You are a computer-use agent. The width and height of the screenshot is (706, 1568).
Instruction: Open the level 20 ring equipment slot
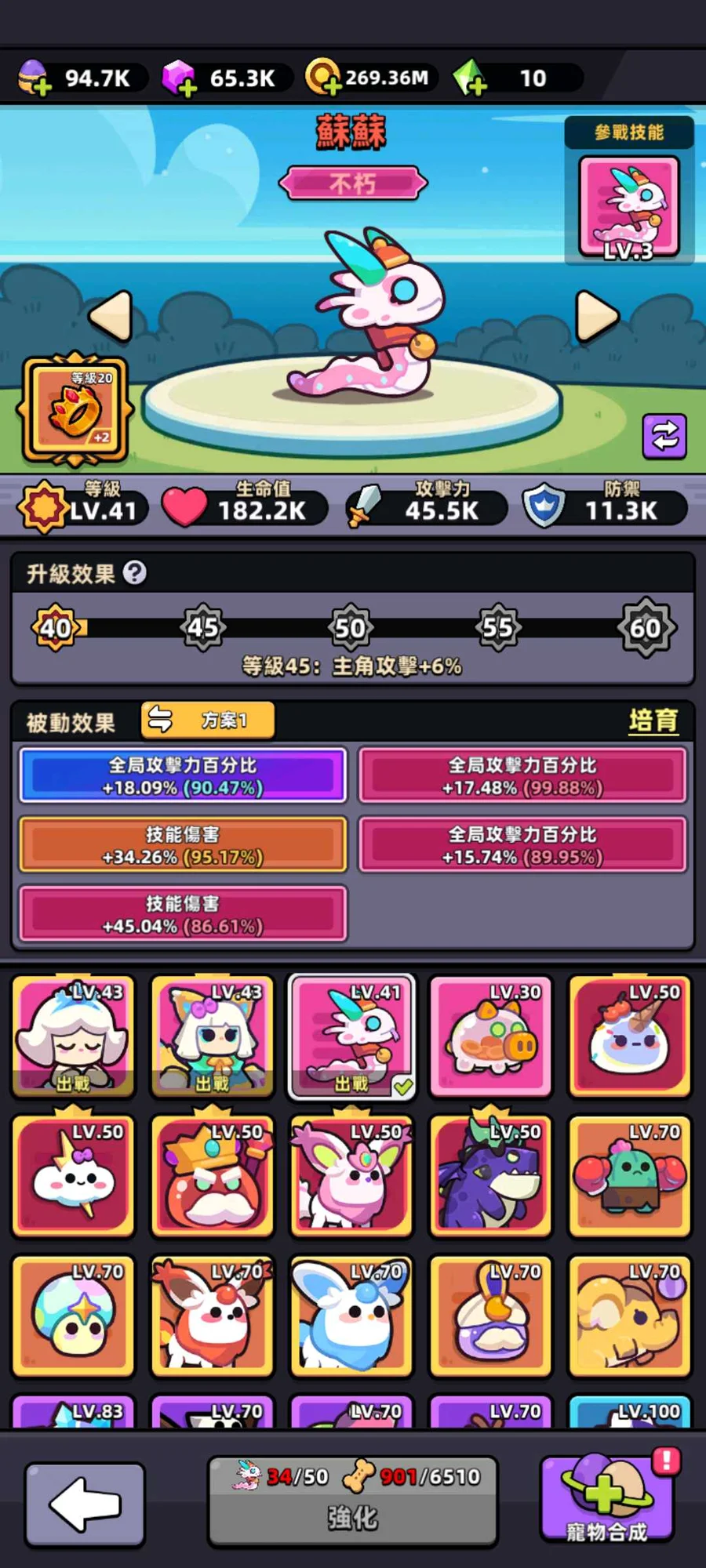[75, 409]
